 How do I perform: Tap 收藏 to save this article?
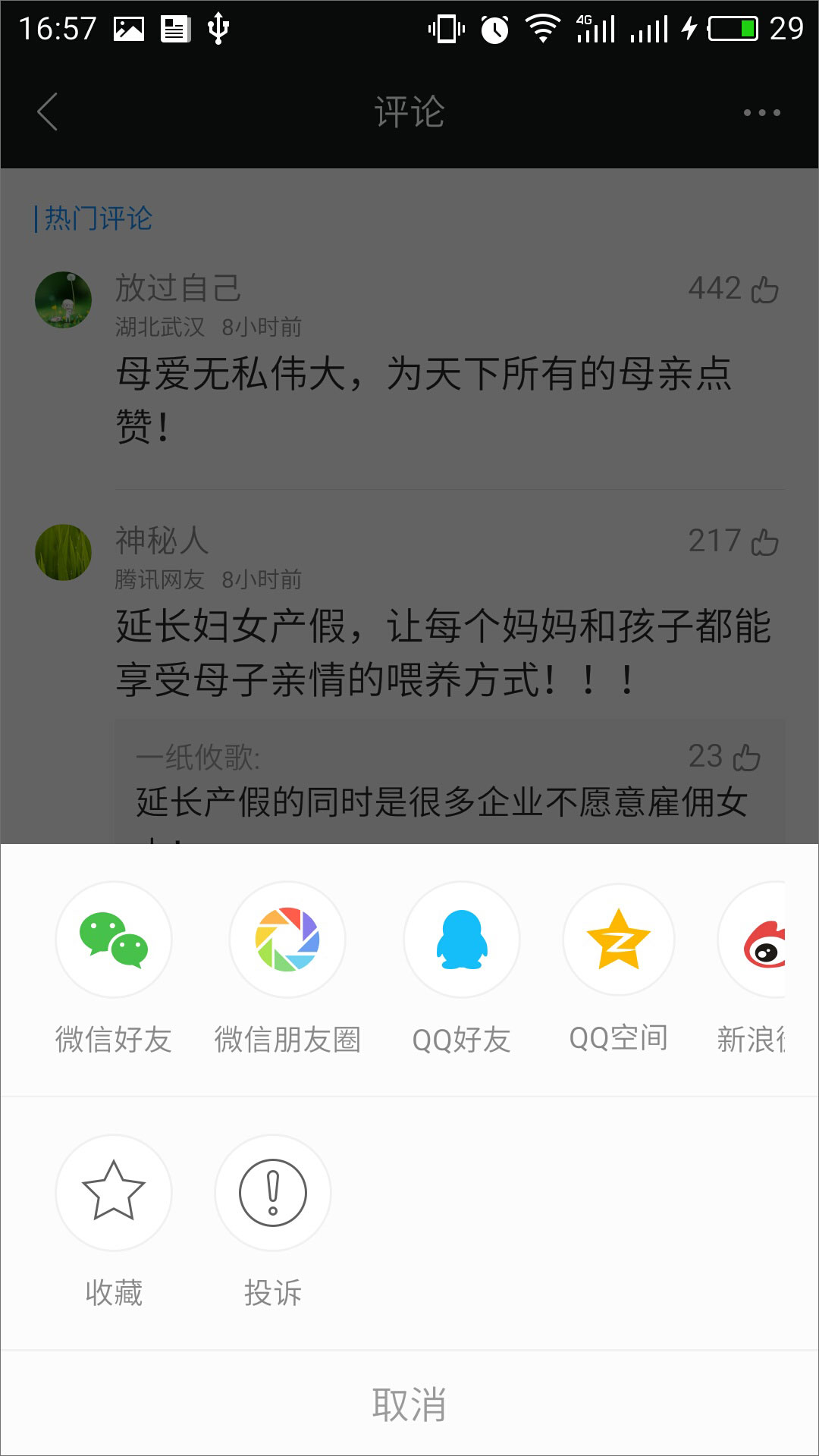(114, 1192)
